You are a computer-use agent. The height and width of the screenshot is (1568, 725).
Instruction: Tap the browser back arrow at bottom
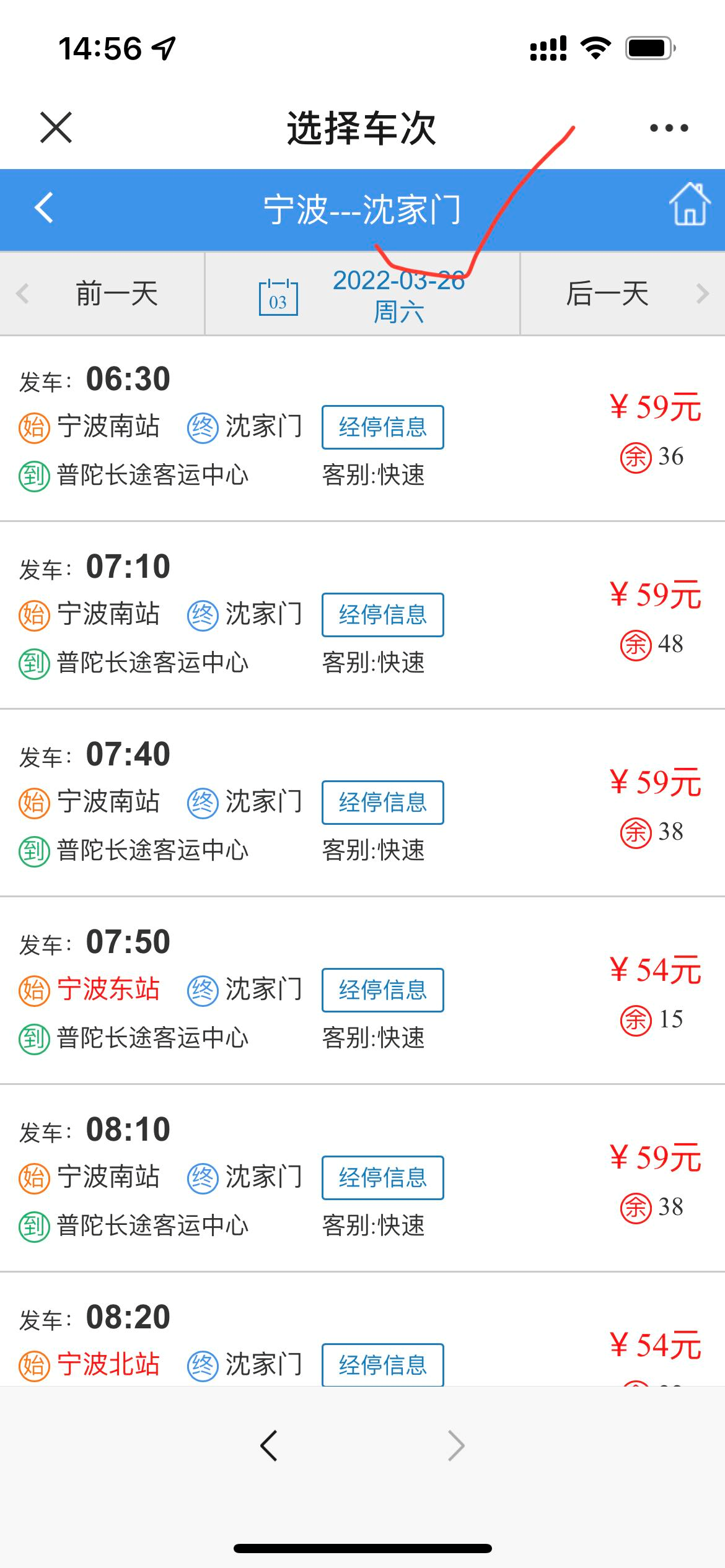269,1446
